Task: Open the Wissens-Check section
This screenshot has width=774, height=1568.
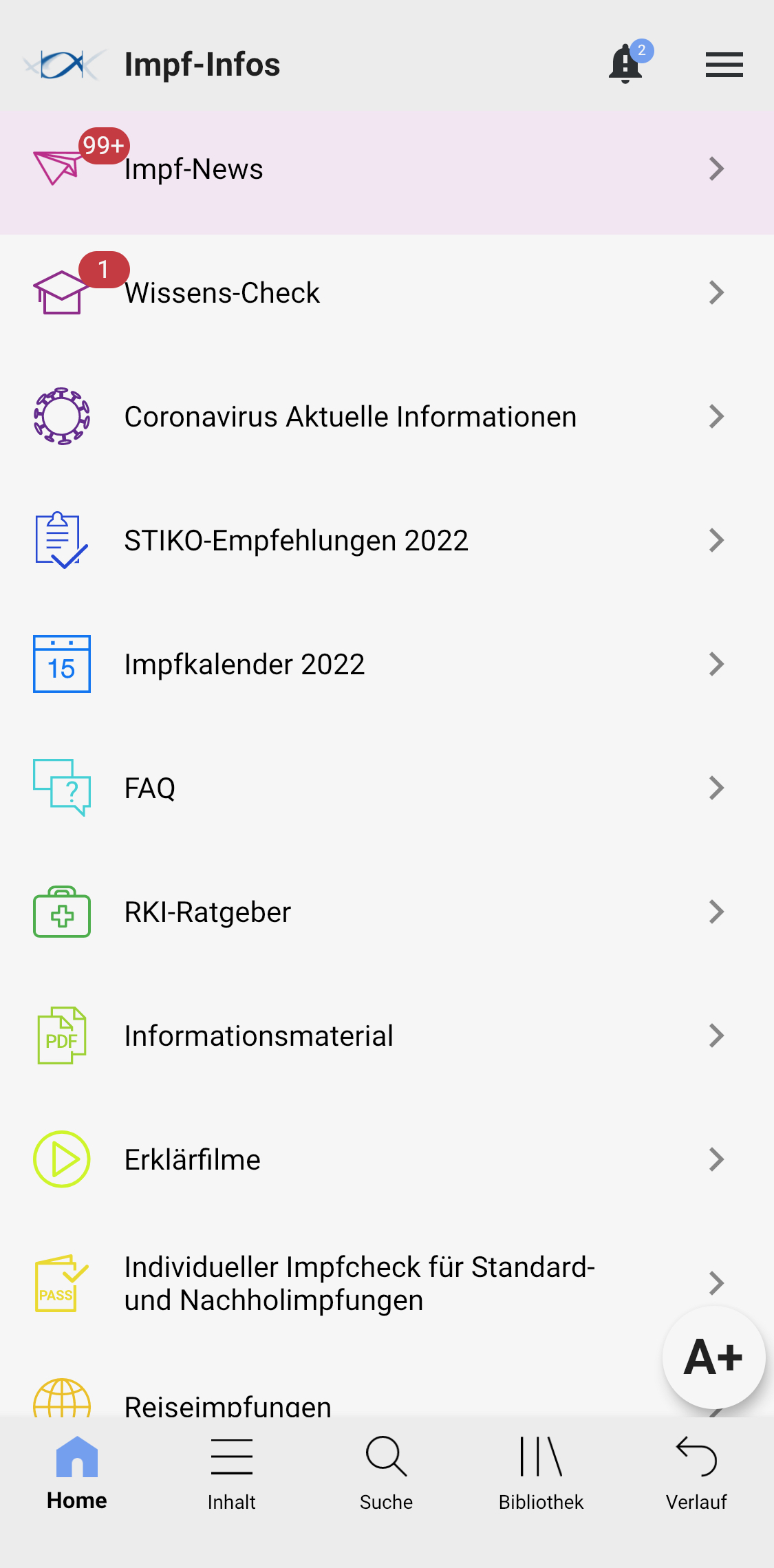Action: [385, 293]
